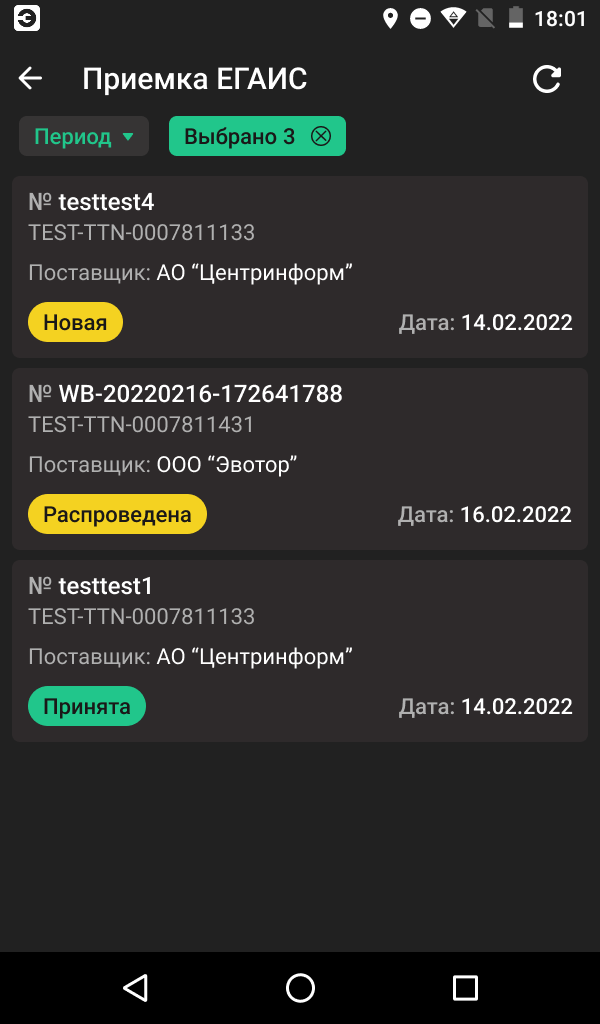Go back from Приемка ЕГАИС screen
This screenshot has width=600, height=1024.
pos(31,79)
